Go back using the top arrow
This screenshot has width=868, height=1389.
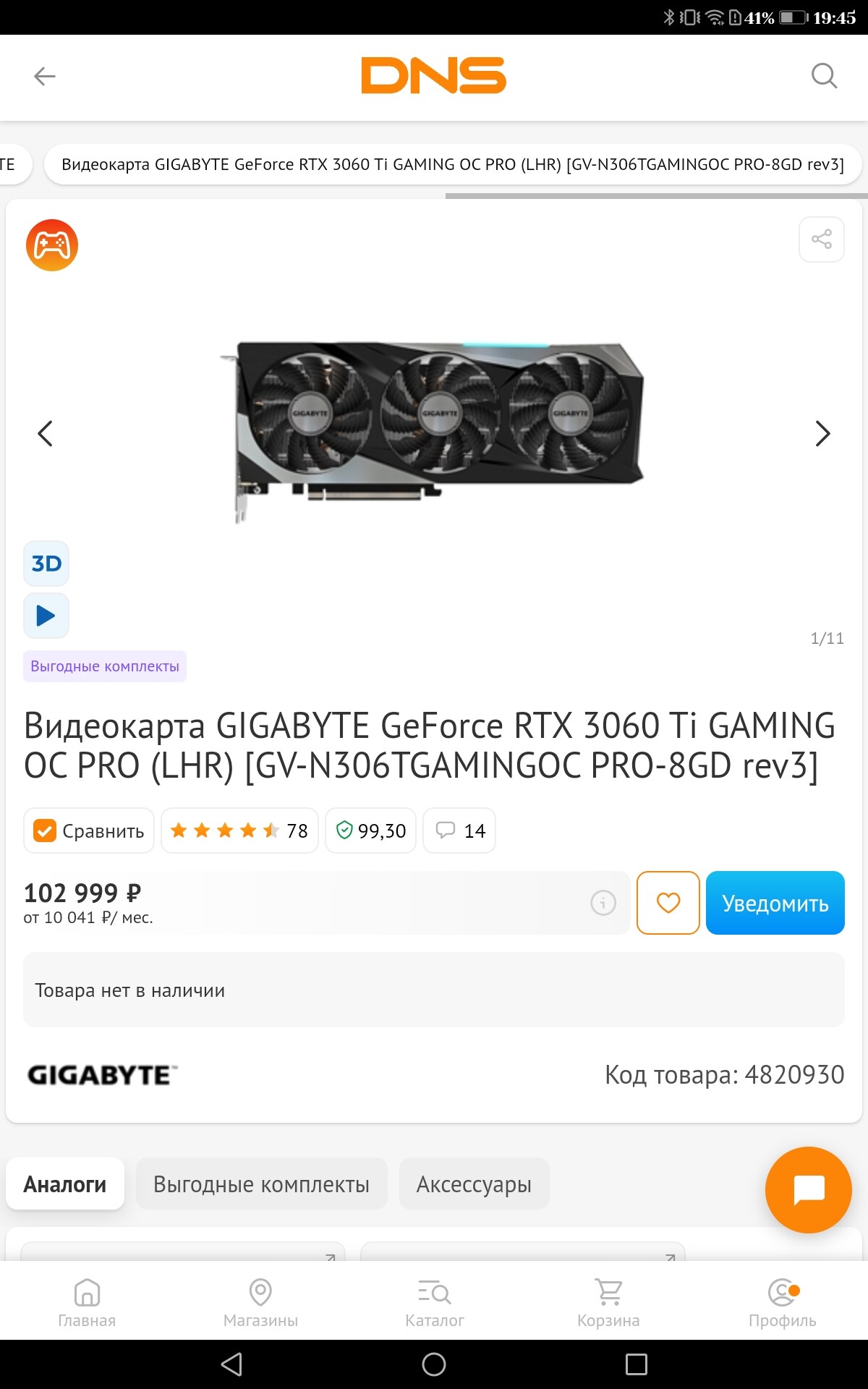click(x=45, y=76)
